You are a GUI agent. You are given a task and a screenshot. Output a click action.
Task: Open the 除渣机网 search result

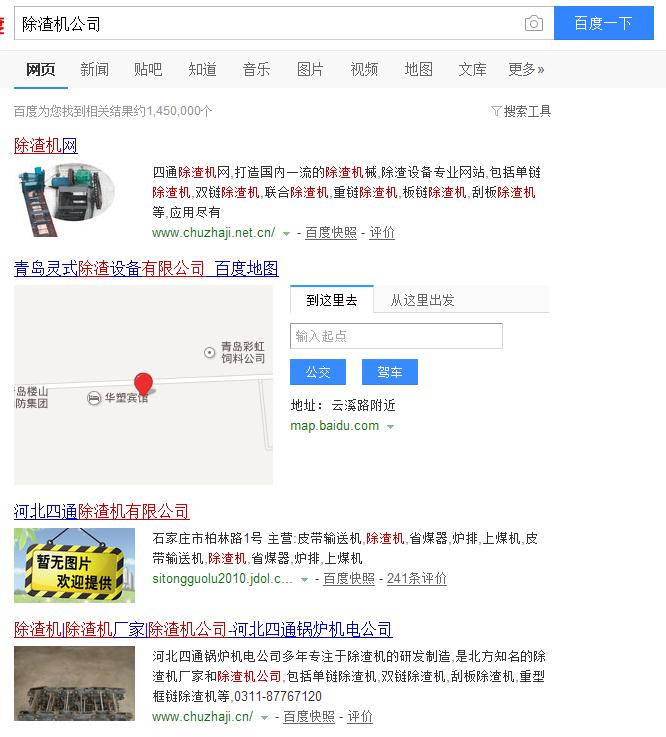click(x=46, y=146)
